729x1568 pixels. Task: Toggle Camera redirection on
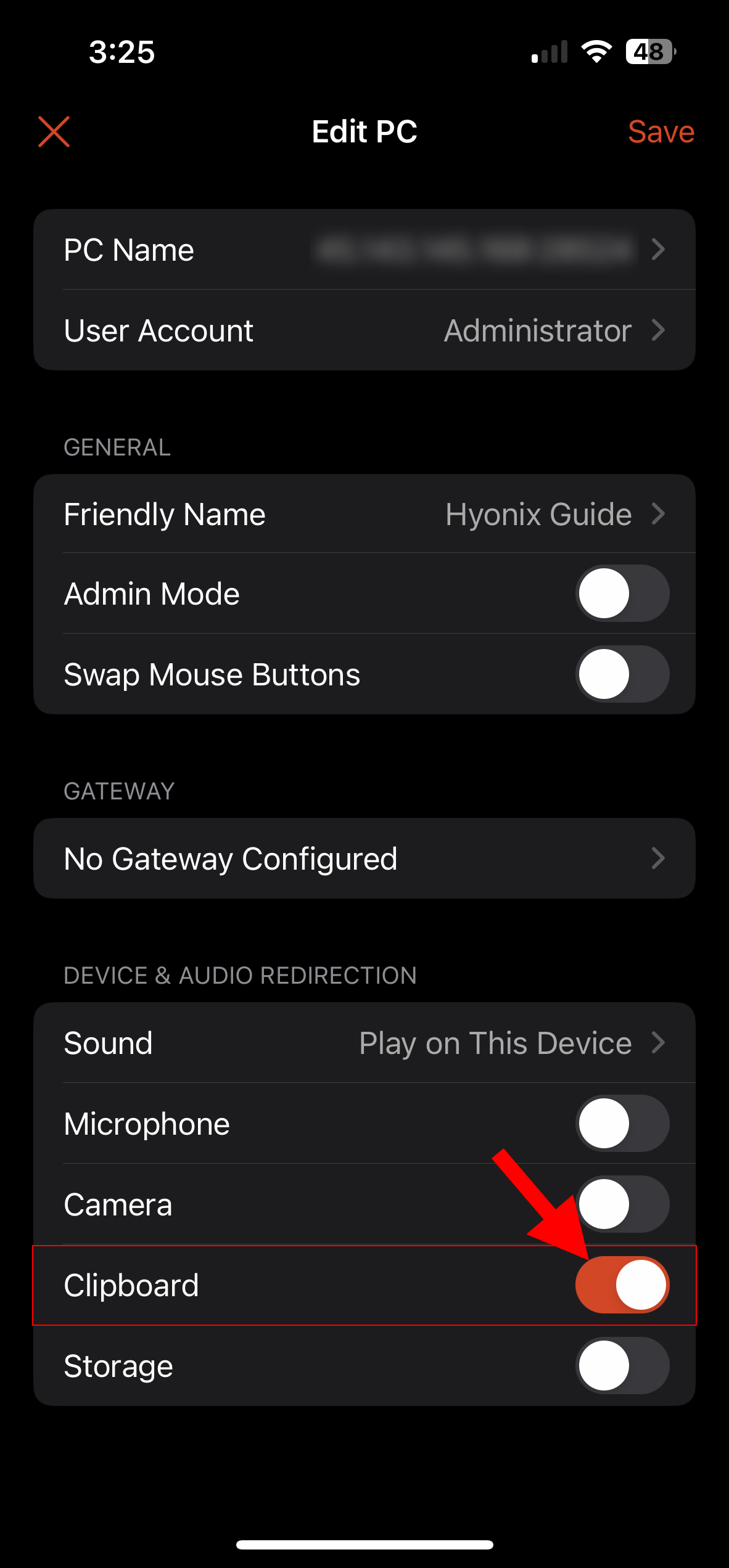point(622,1204)
